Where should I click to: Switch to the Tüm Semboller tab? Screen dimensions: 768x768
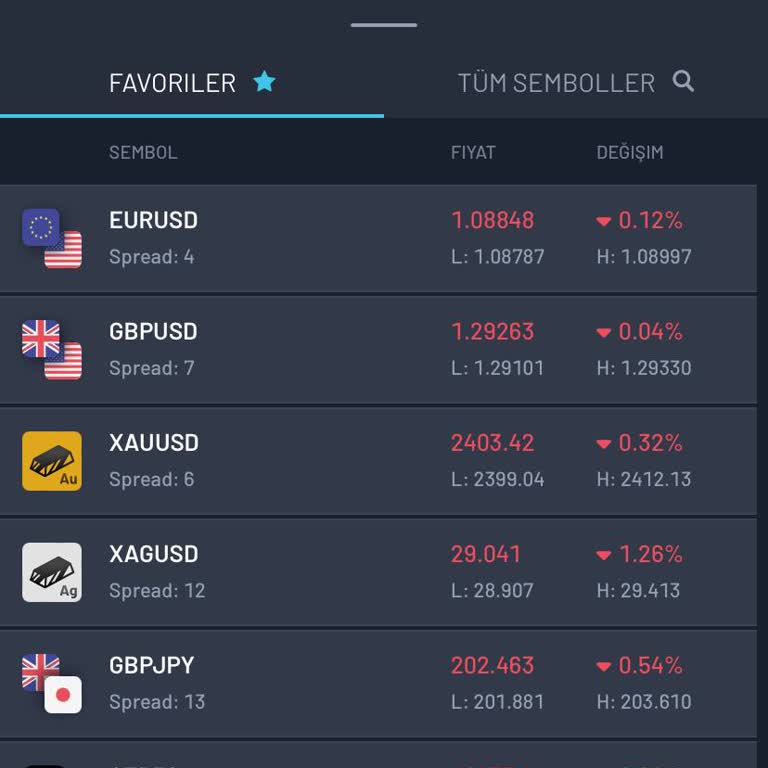click(574, 82)
